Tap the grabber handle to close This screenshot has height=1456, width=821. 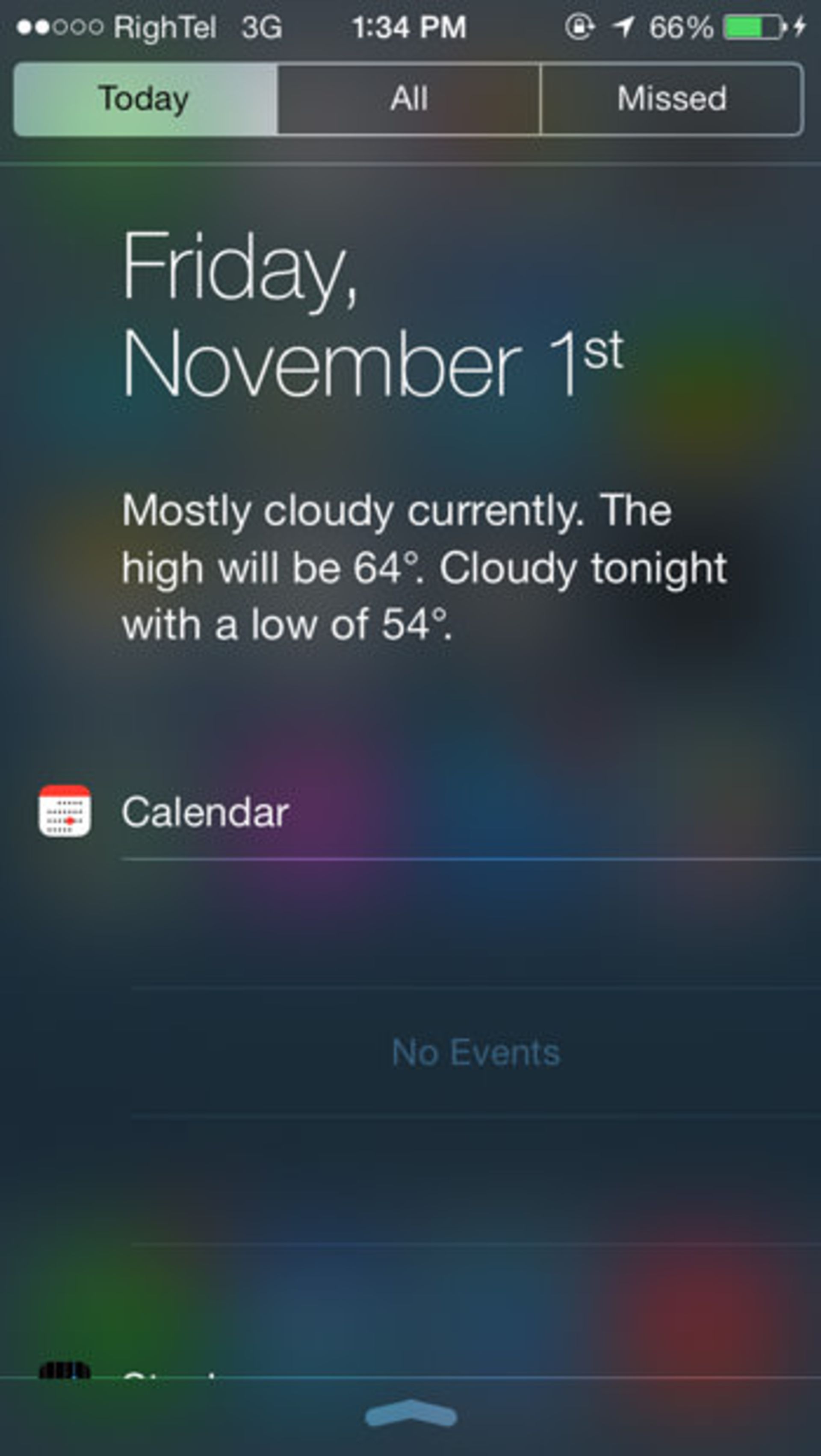pos(411,1415)
